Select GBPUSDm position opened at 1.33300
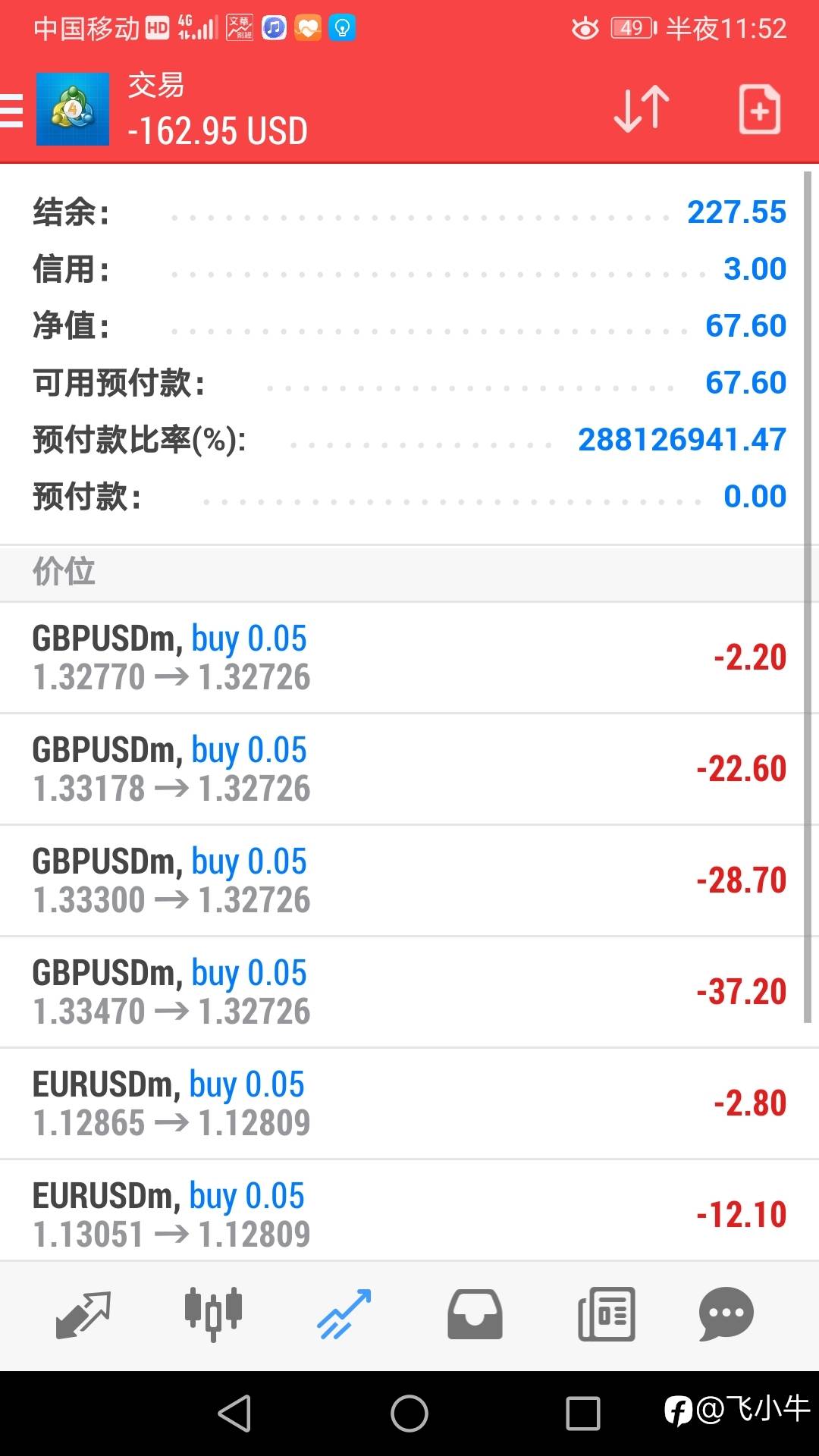This screenshot has height=1456, width=819. coord(409,880)
